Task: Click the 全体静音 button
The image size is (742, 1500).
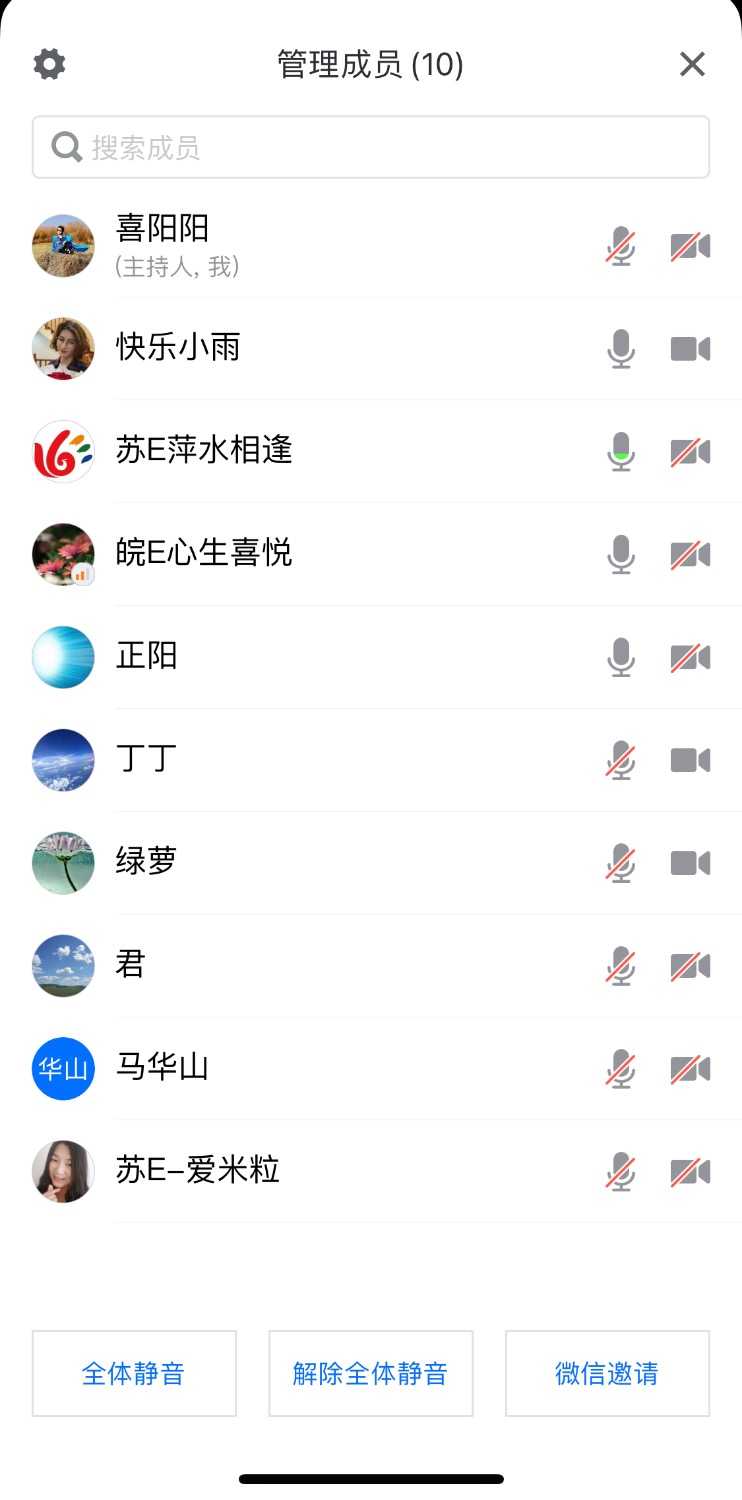Action: click(x=133, y=1373)
